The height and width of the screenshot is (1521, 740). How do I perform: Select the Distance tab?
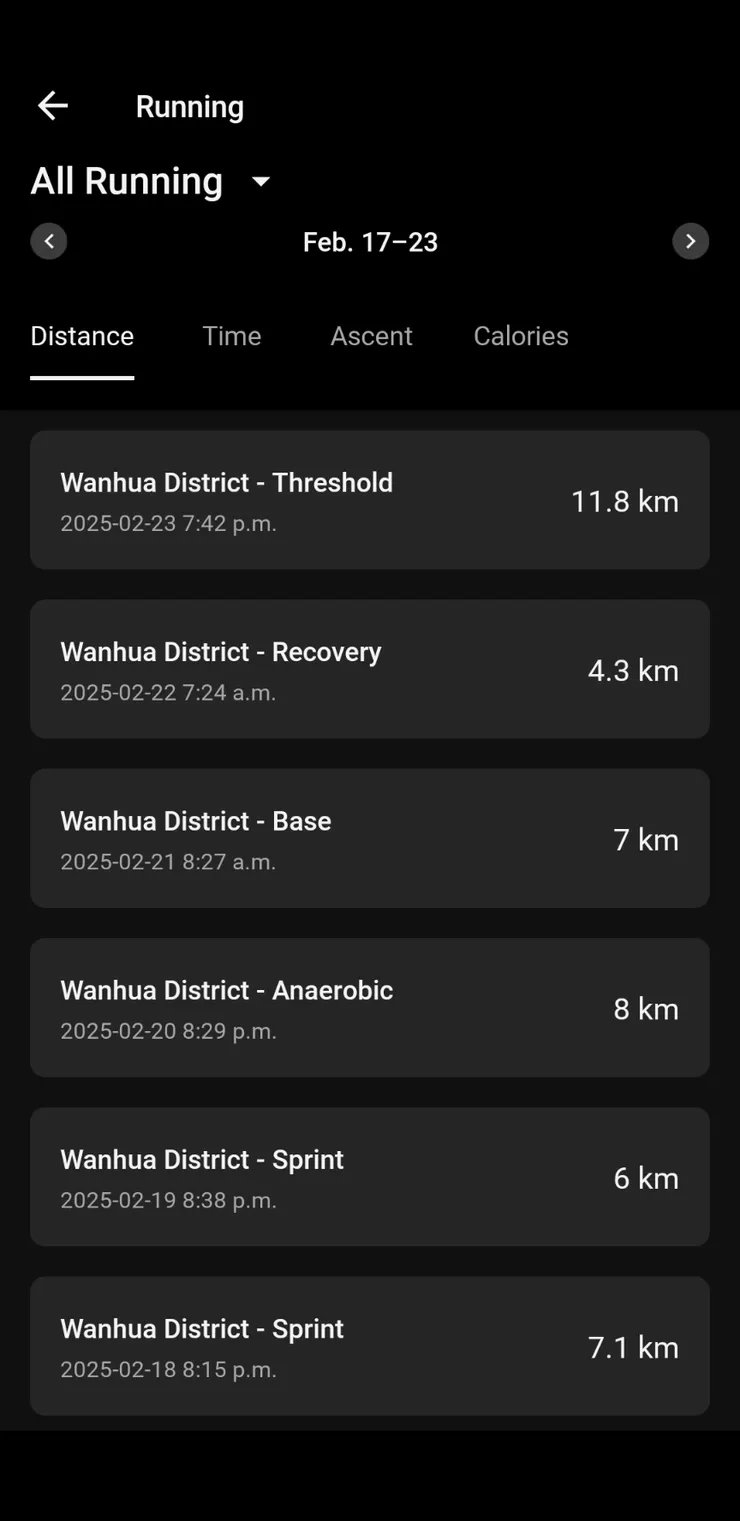click(82, 336)
